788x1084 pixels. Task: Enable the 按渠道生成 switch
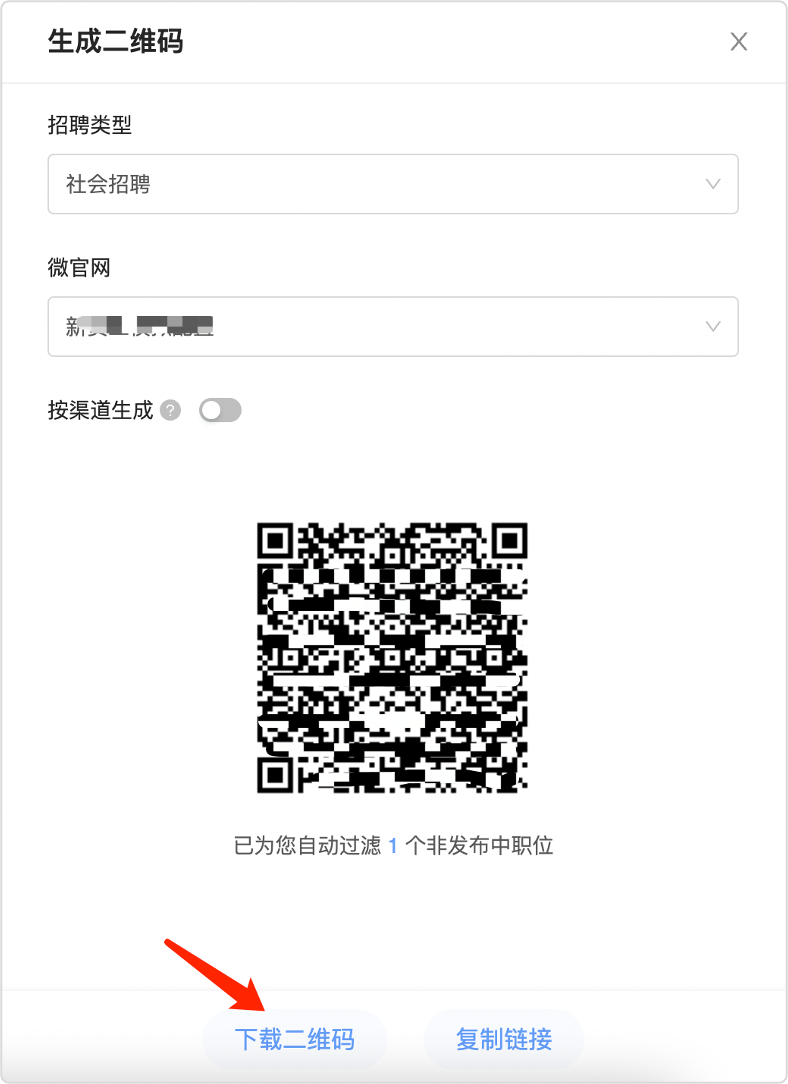click(220, 410)
